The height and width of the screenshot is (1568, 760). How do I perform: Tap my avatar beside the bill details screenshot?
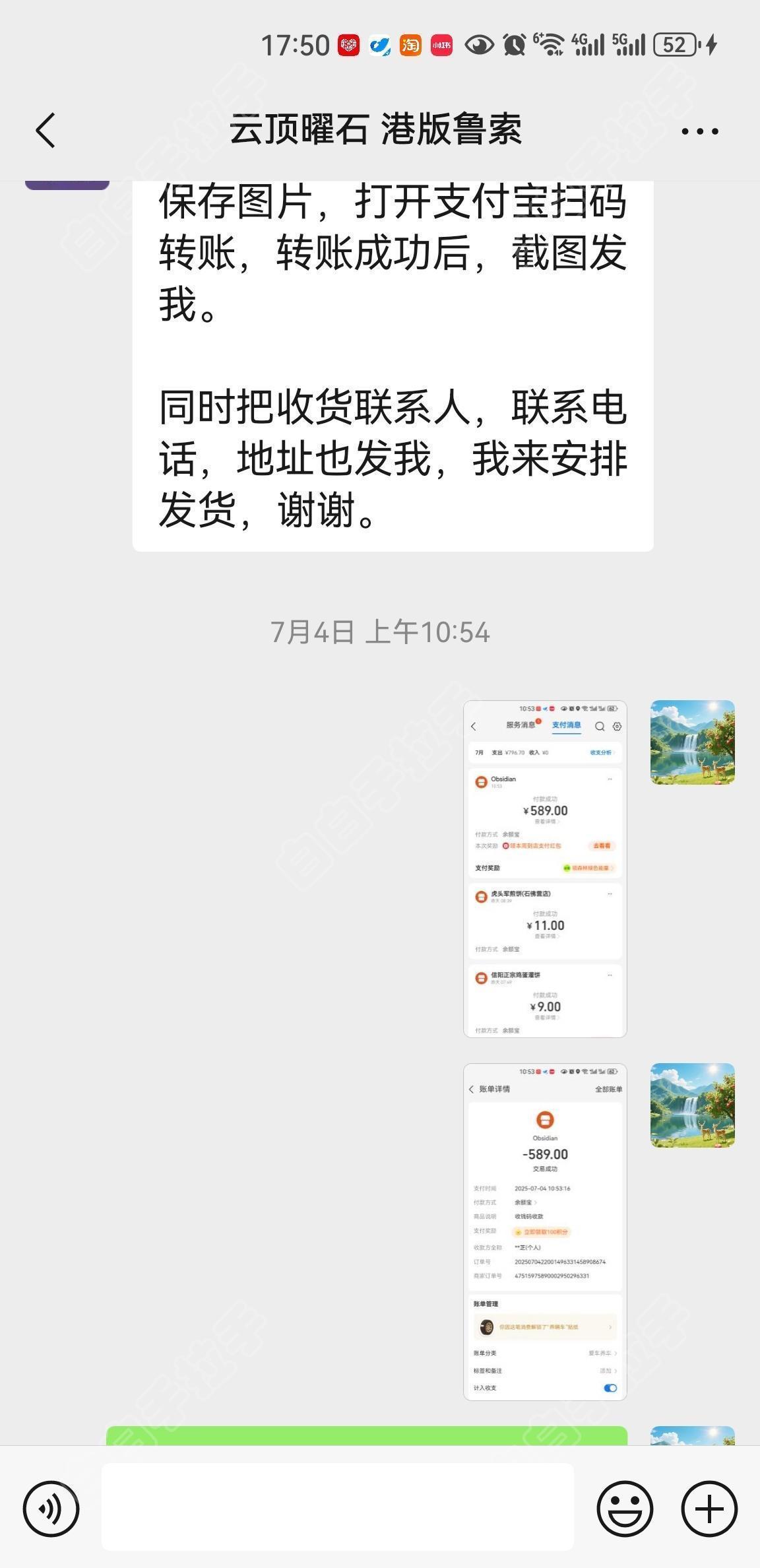pos(692,1105)
